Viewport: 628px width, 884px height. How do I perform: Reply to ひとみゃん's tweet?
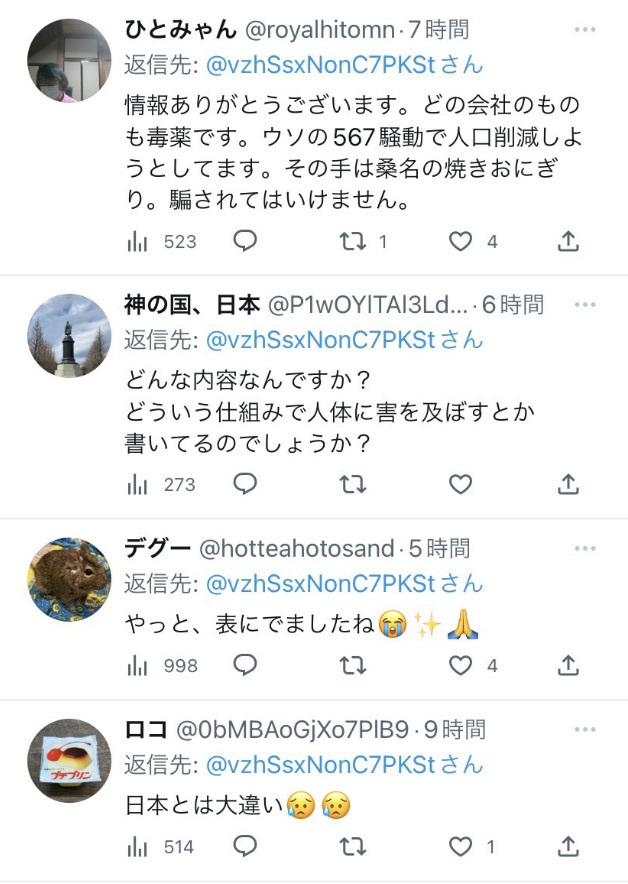245,241
